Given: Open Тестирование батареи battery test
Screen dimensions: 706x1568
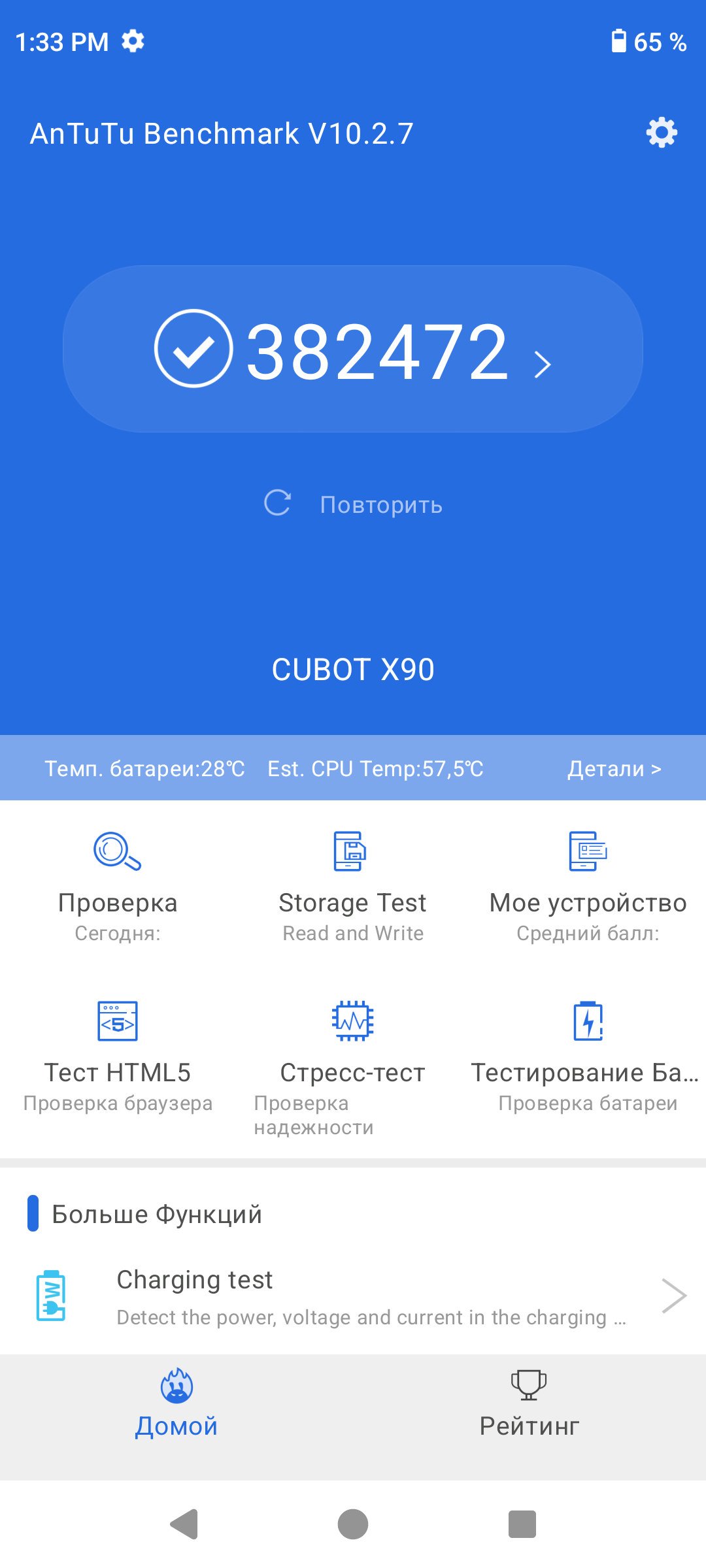Looking at the screenshot, I should (588, 1055).
